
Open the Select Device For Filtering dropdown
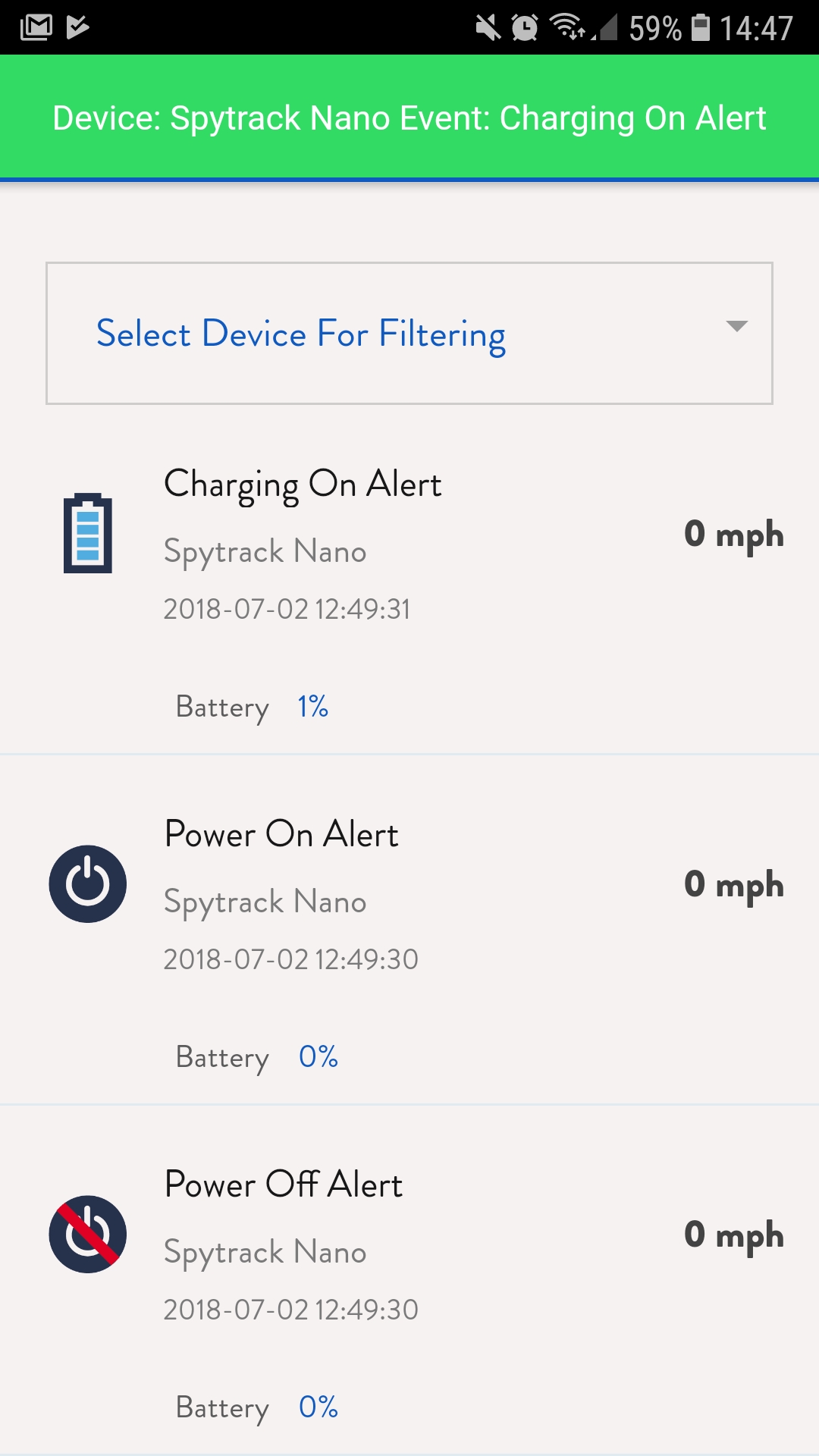409,334
